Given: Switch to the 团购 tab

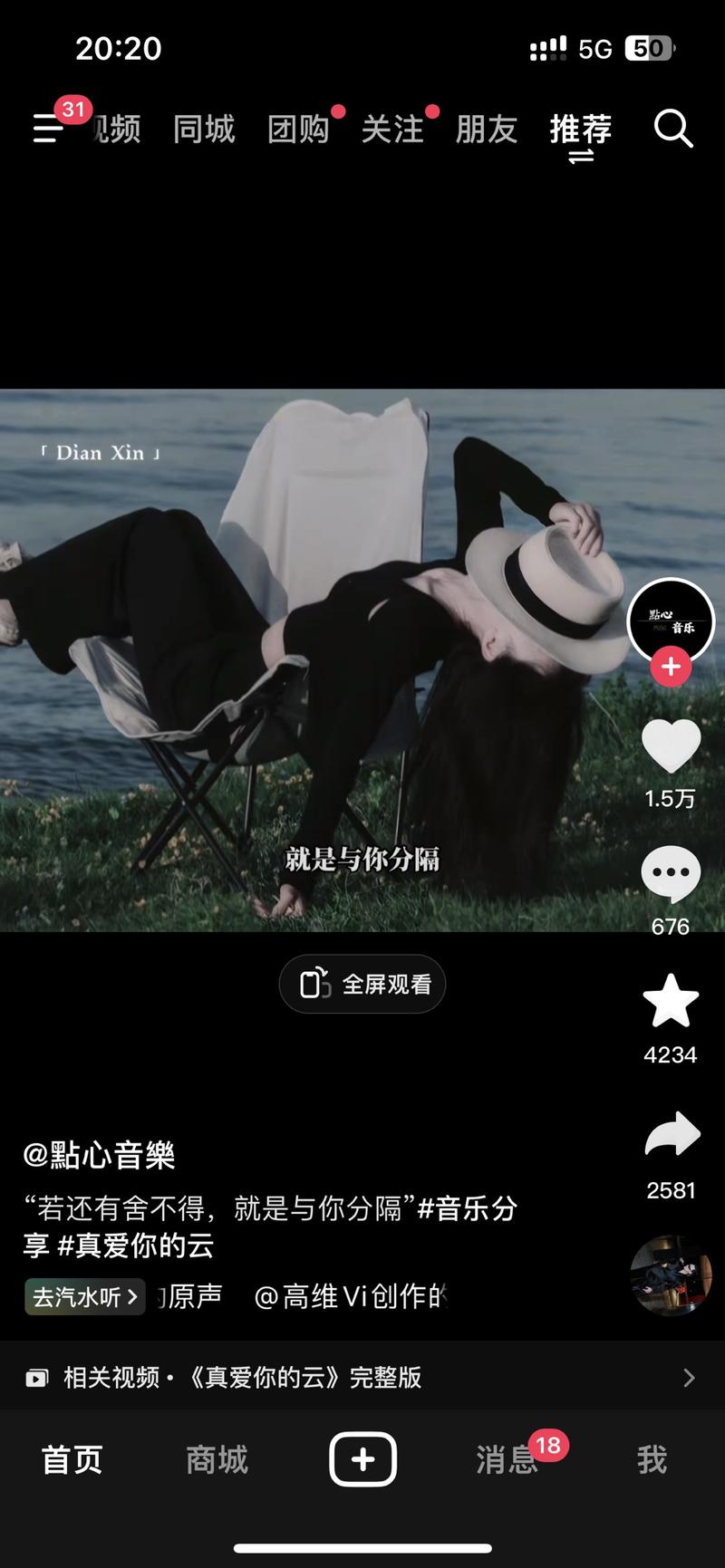Looking at the screenshot, I should coord(298,130).
